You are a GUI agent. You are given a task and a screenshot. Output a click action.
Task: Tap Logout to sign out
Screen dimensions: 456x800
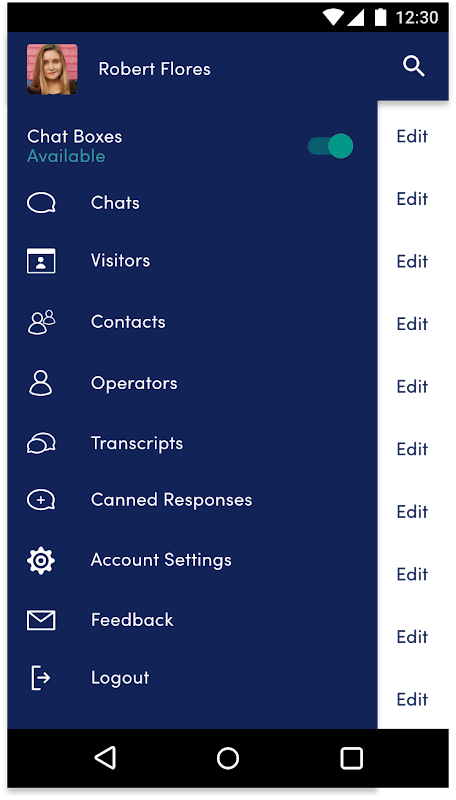[192, 678]
